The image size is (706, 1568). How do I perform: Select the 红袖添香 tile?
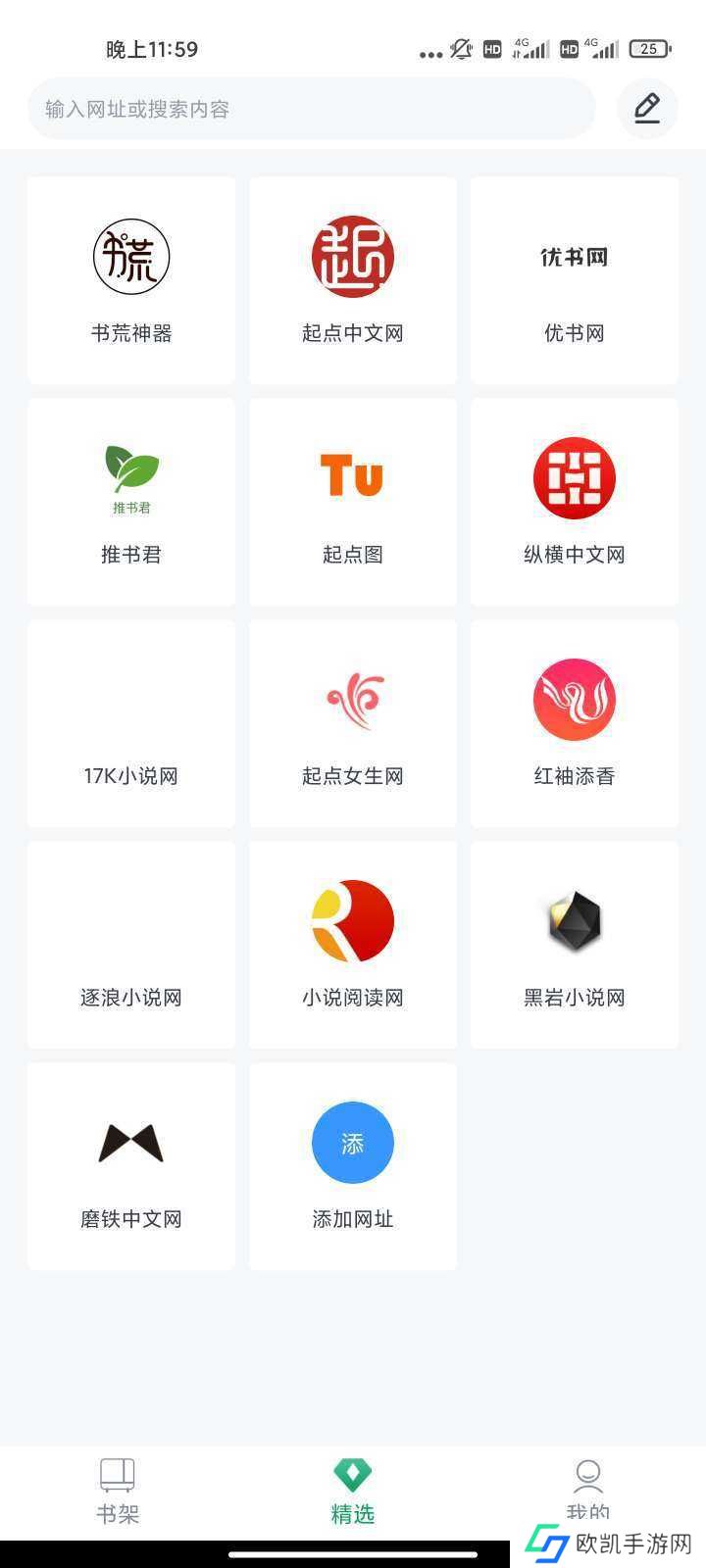(575, 723)
